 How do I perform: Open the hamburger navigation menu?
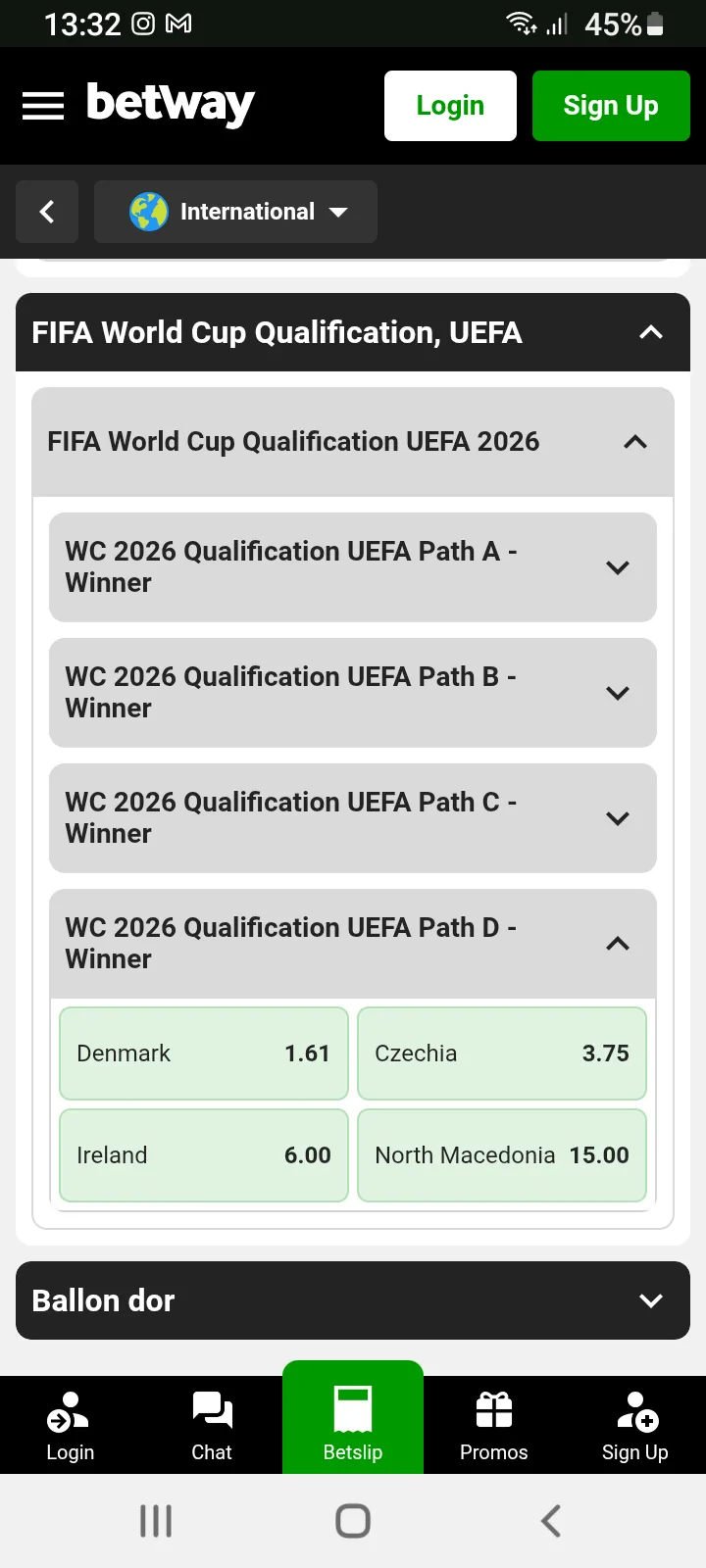pos(42,105)
